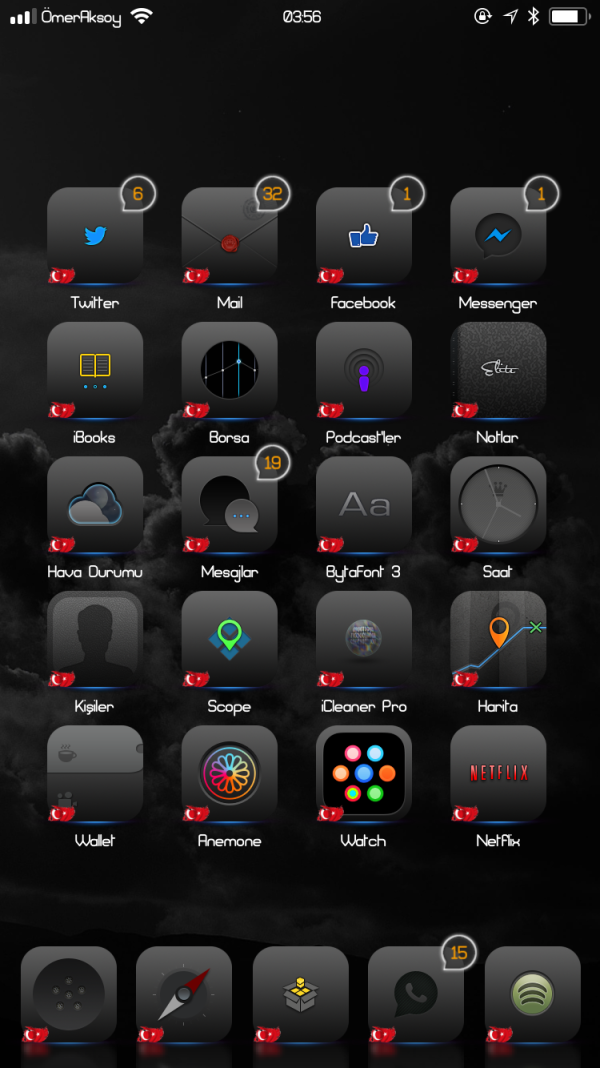Check Hava Durumu weather app
The width and height of the screenshot is (600, 1068).
click(x=95, y=505)
